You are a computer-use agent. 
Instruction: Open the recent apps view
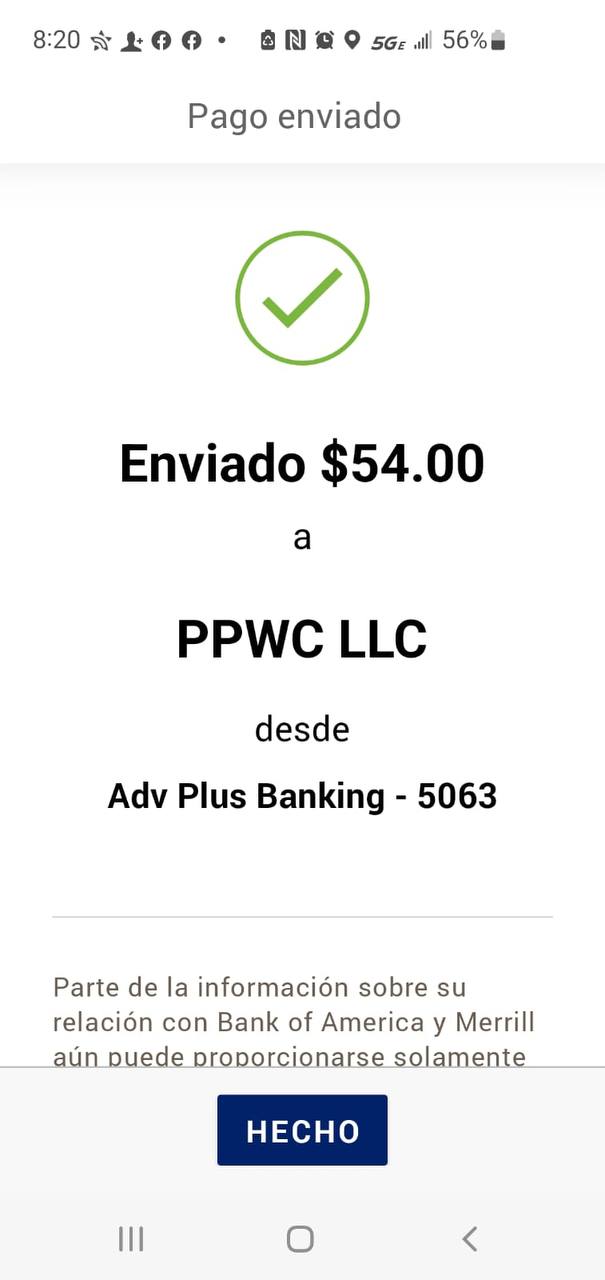tap(131, 1239)
